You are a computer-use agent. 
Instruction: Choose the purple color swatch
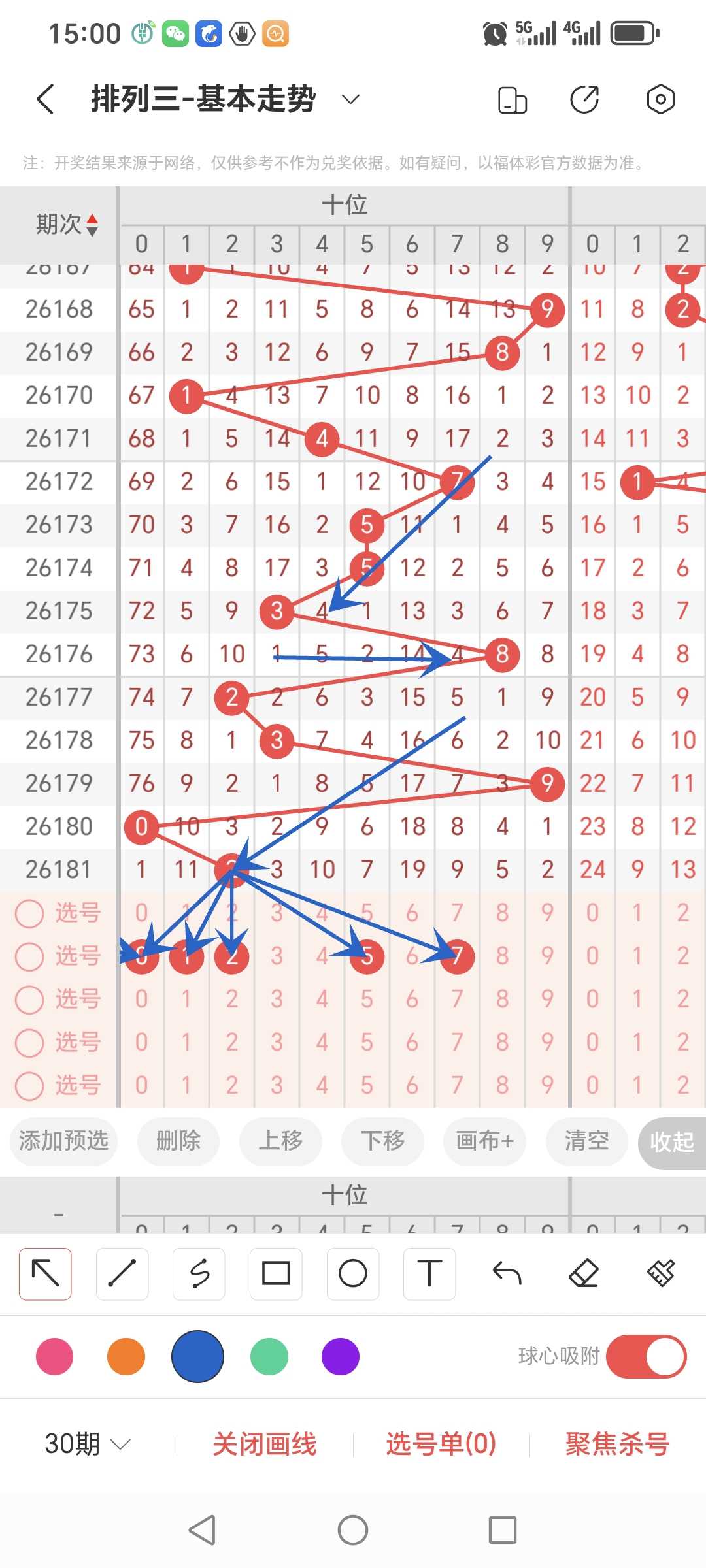(x=341, y=1356)
